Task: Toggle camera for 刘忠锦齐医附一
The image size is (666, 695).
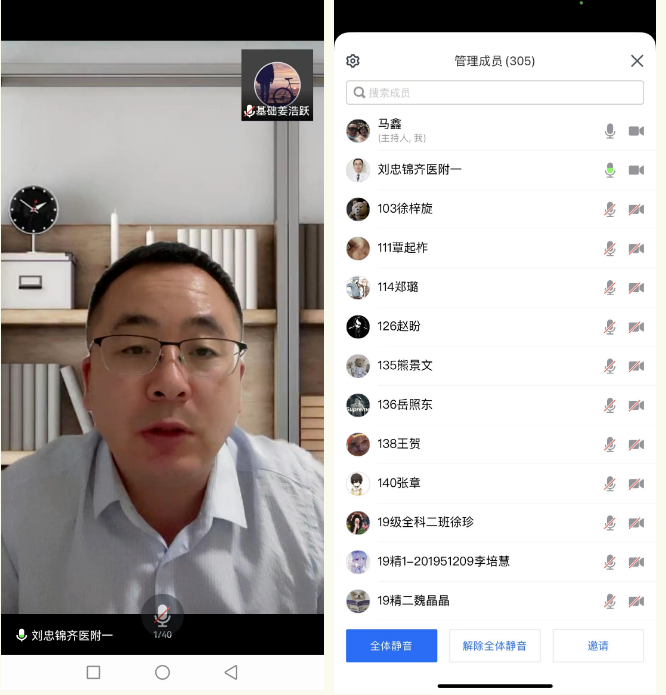Action: coord(636,170)
